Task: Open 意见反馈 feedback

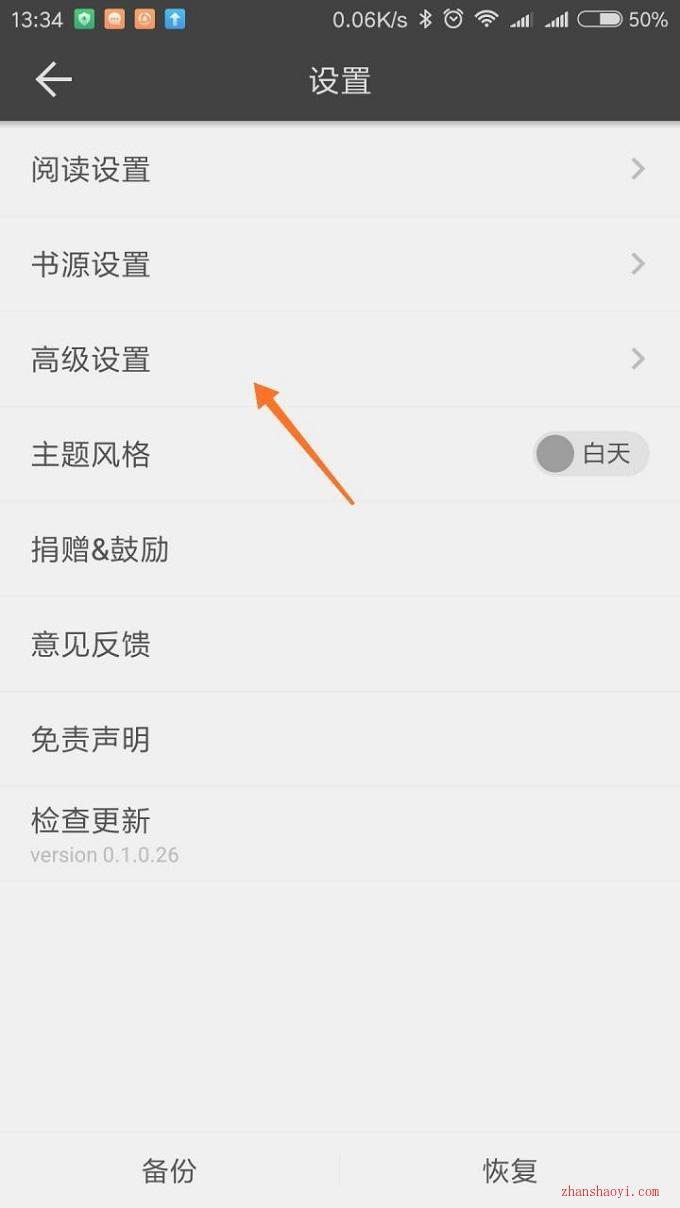Action: click(340, 644)
